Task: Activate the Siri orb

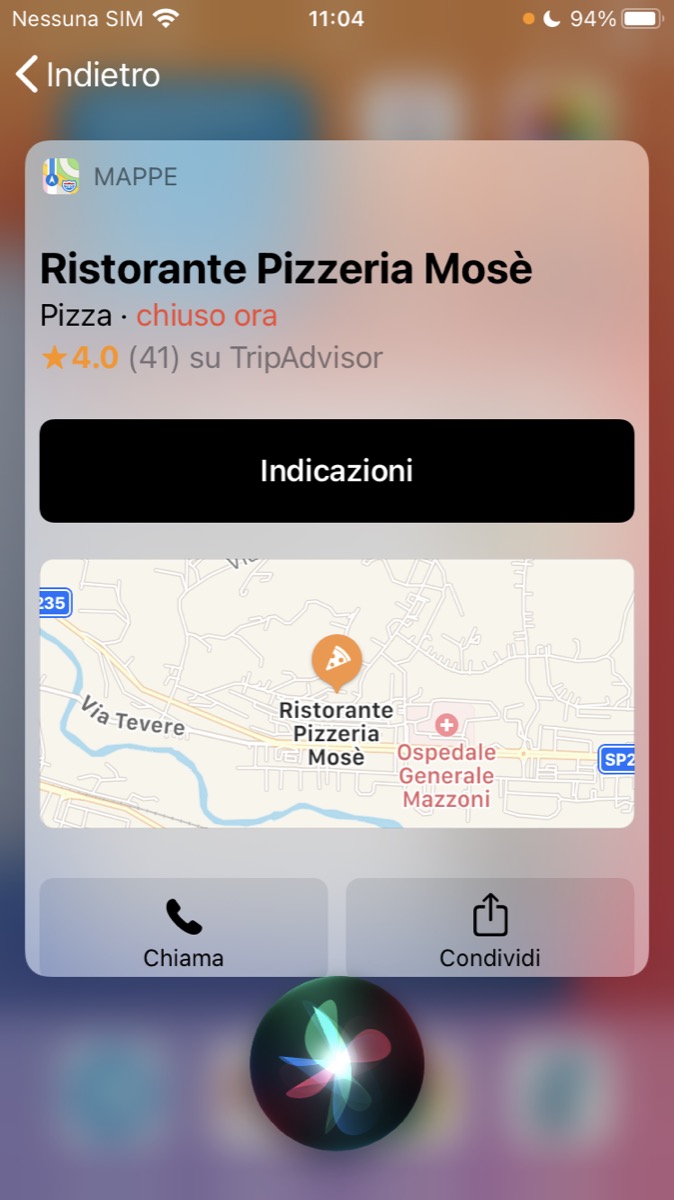Action: 337,1063
